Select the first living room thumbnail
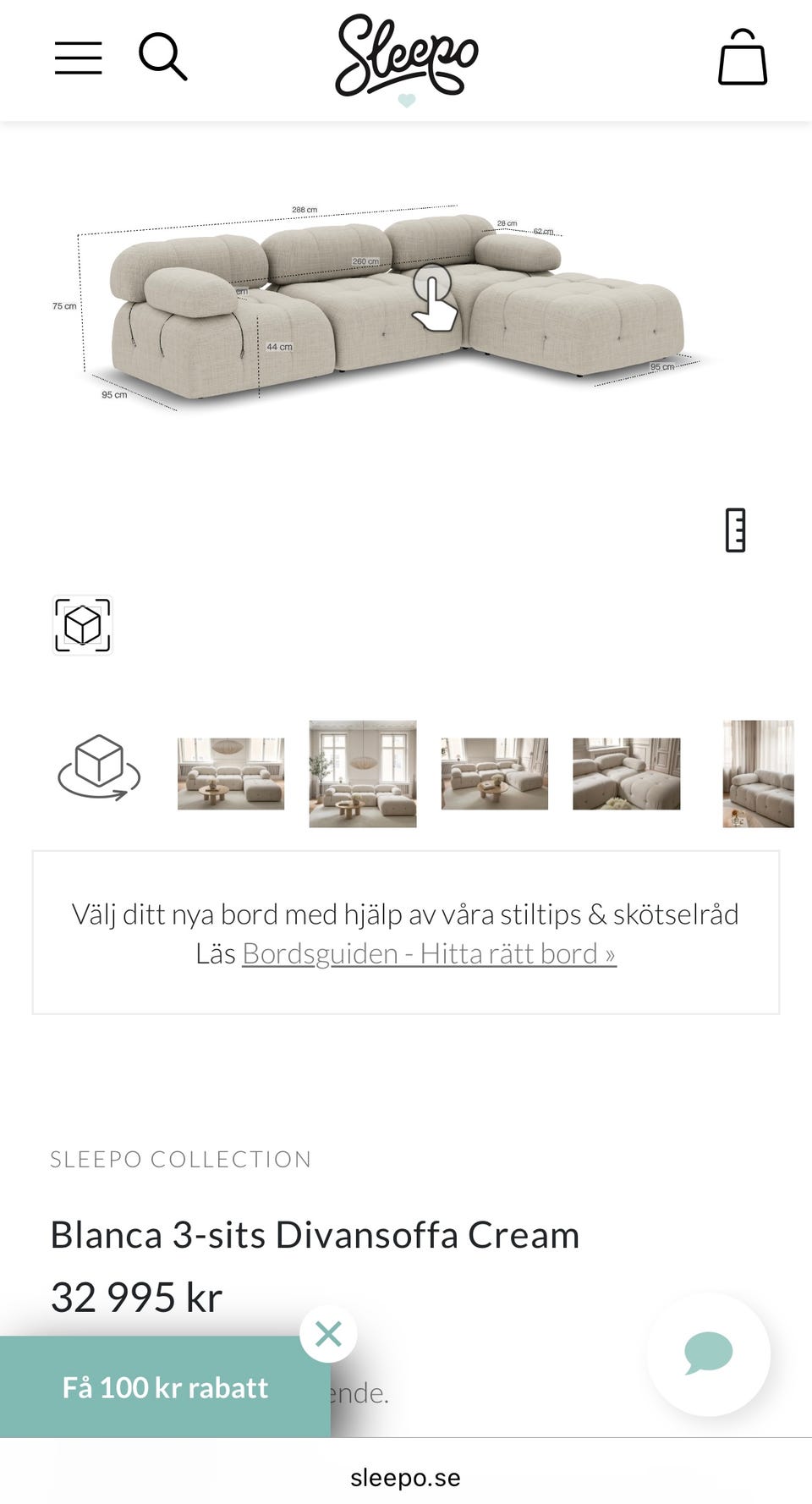The height and width of the screenshot is (1504, 812). pos(230,772)
